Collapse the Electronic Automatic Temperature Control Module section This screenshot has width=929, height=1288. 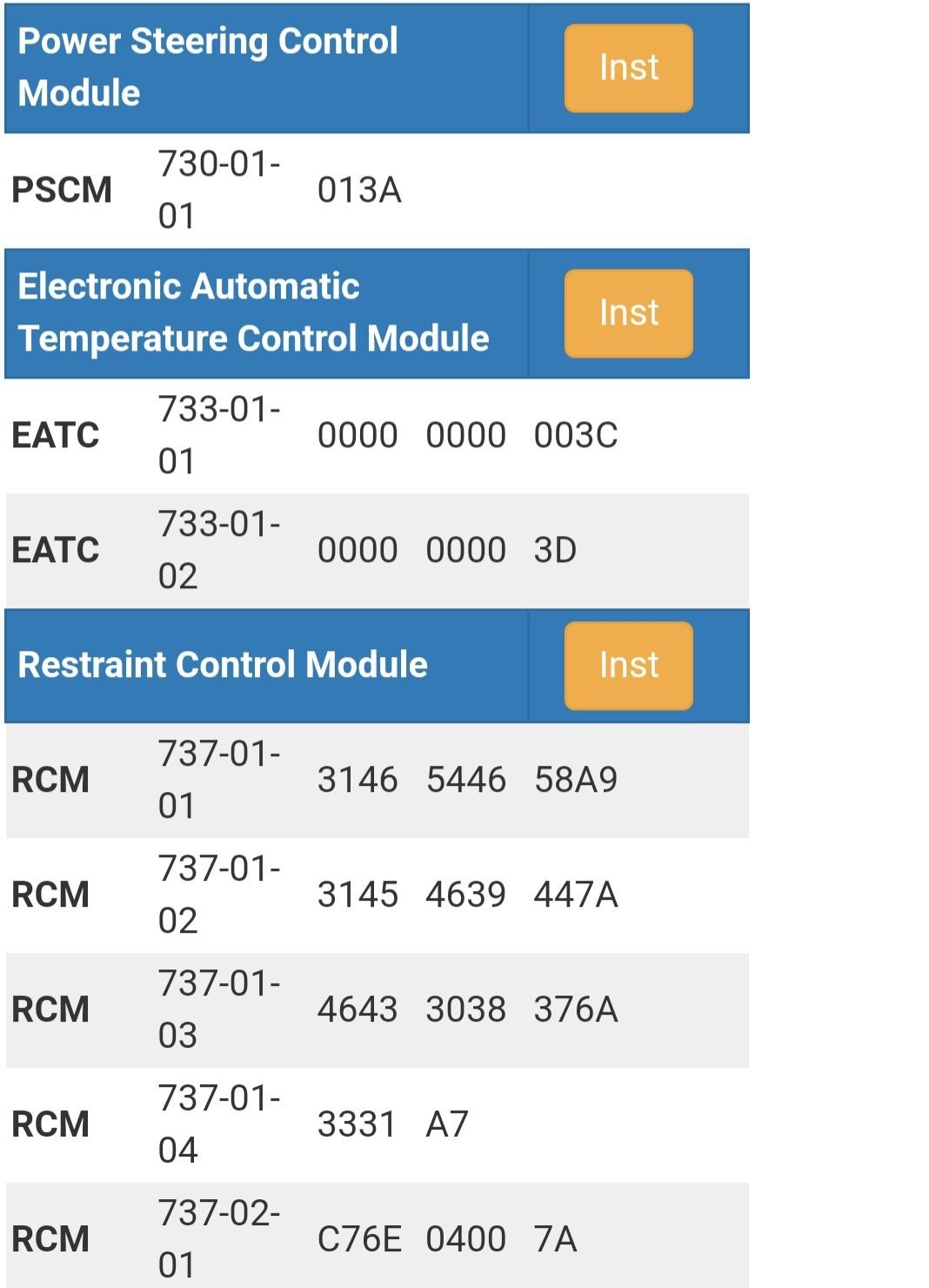(261, 312)
